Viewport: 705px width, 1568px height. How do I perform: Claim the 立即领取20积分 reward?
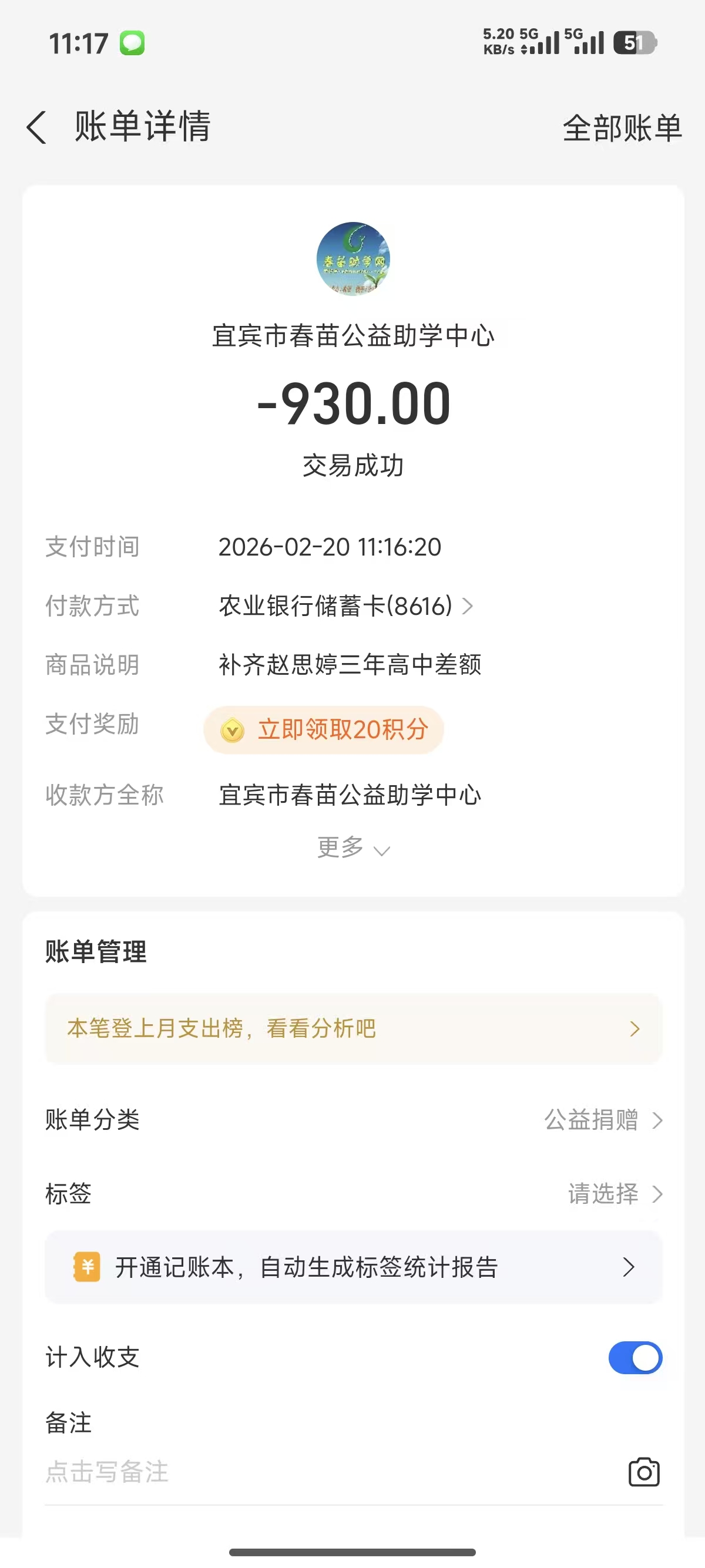pos(324,730)
